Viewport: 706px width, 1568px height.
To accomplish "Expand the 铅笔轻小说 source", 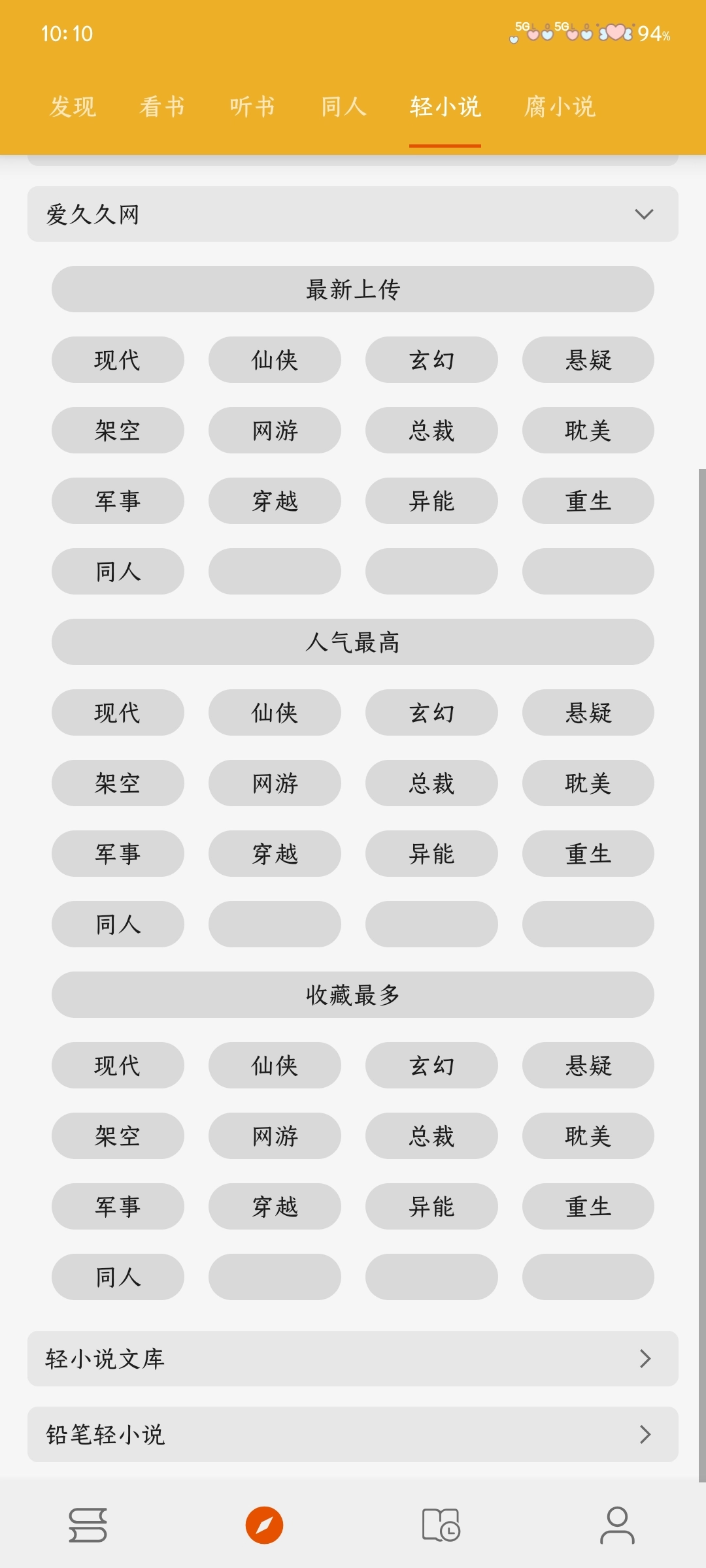I will [x=352, y=1435].
